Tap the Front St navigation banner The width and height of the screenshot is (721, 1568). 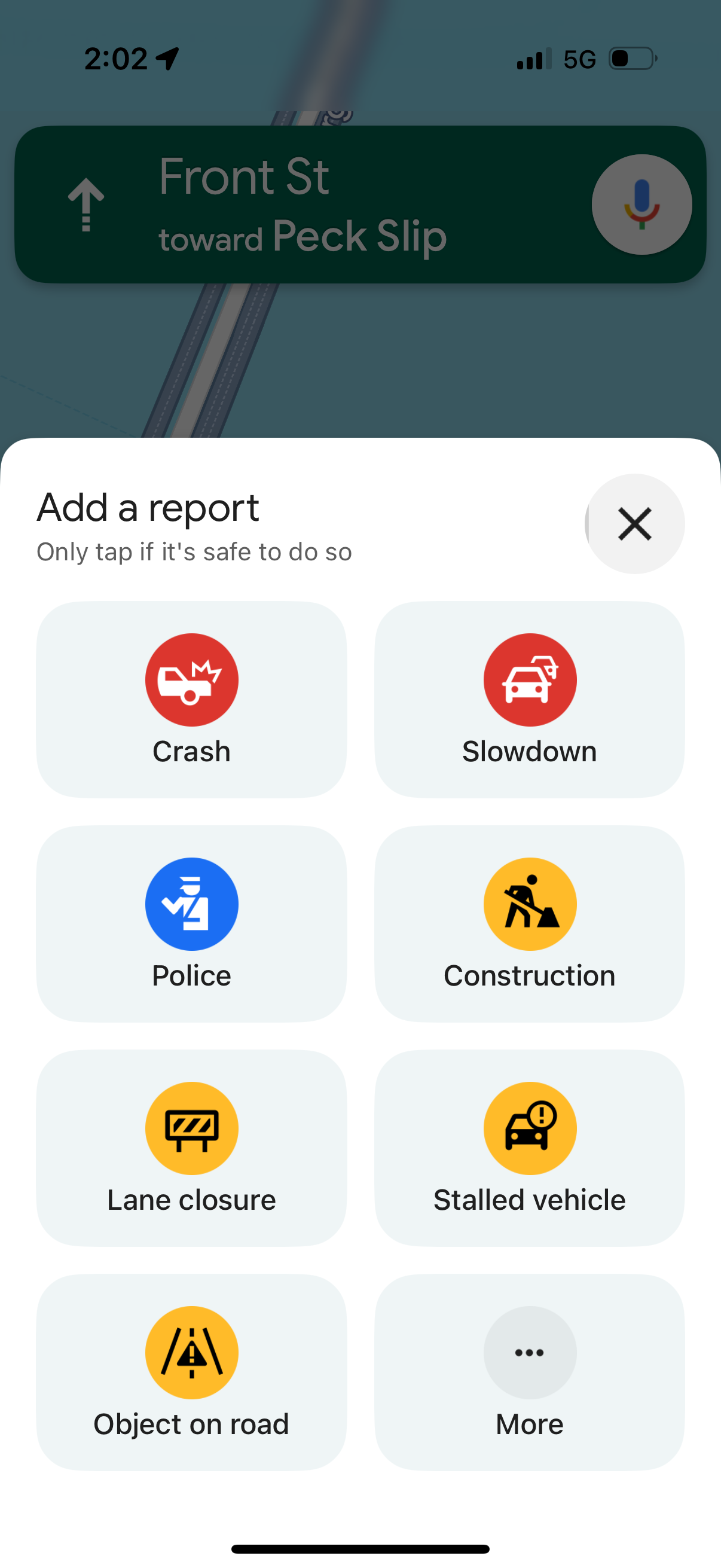point(304,205)
